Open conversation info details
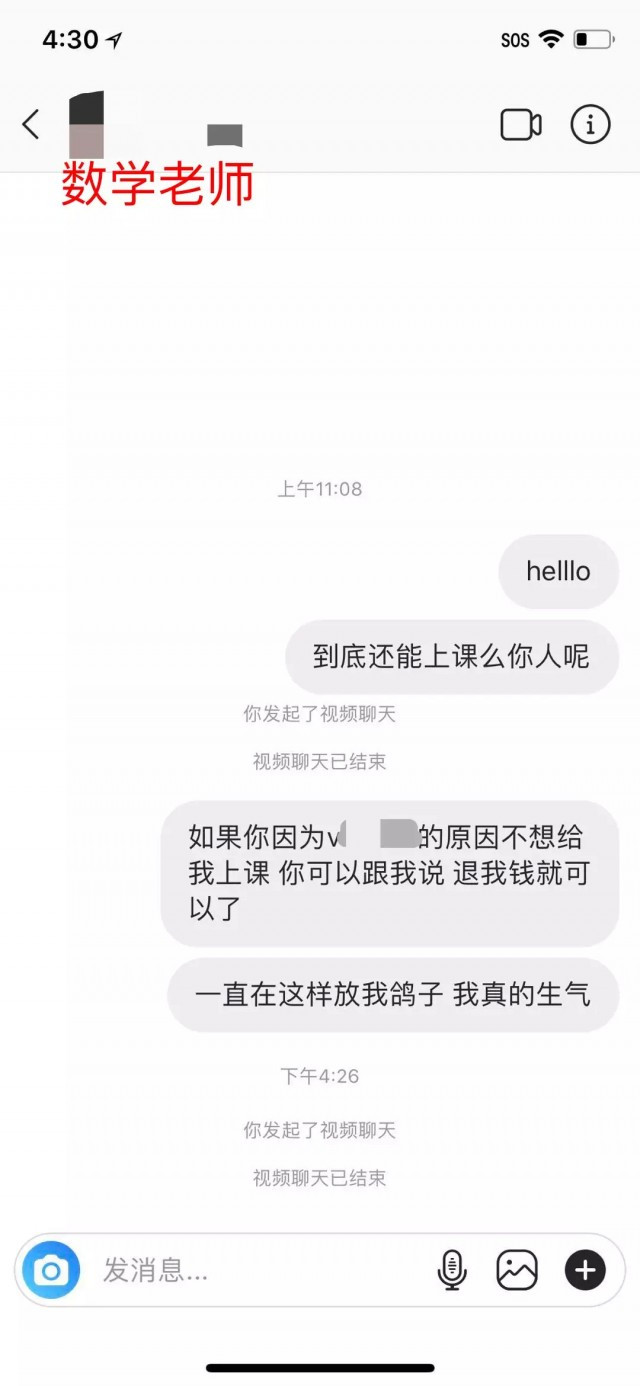The height and width of the screenshot is (1386, 640). [x=590, y=125]
